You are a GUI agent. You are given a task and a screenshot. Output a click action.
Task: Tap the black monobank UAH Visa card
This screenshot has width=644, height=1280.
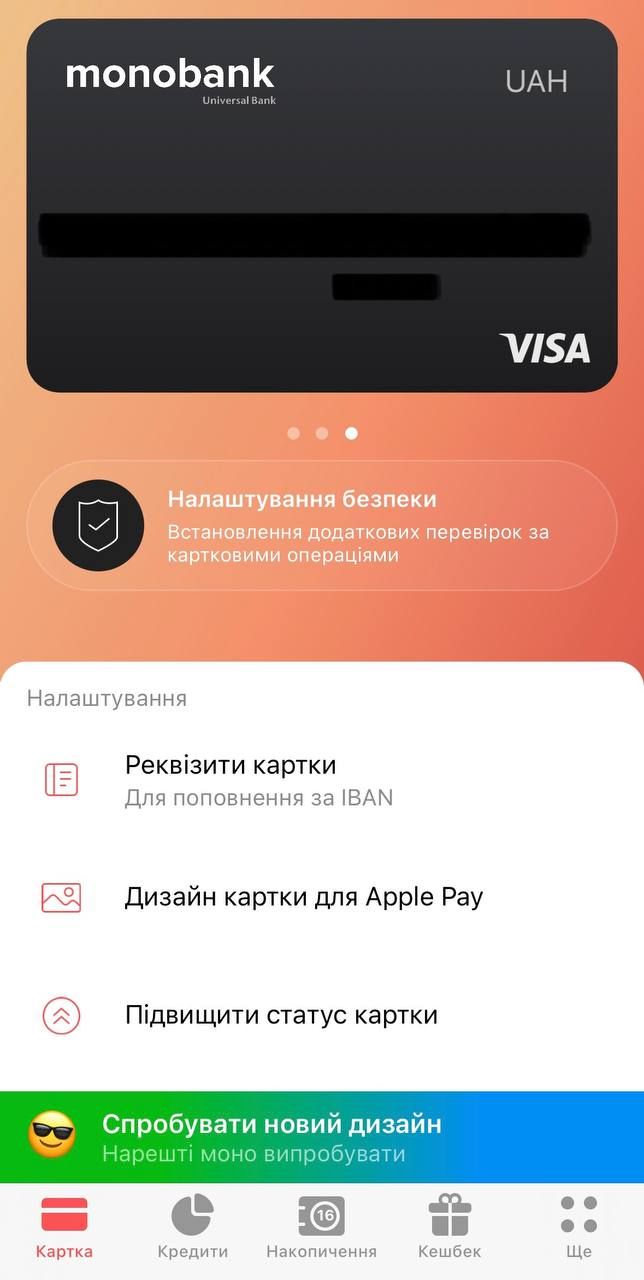click(x=322, y=205)
